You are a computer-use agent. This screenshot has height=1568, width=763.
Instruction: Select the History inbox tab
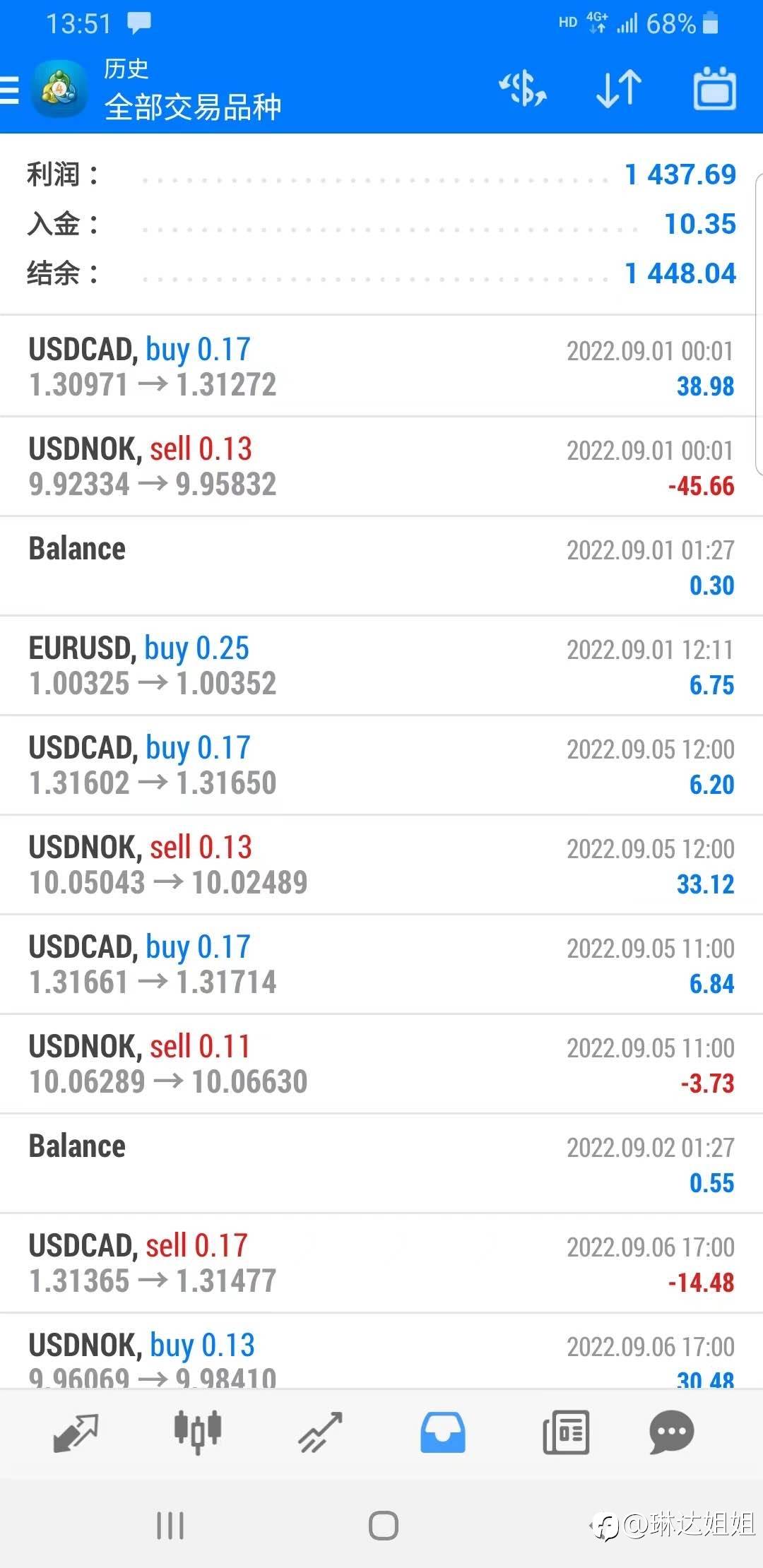[x=442, y=1432]
